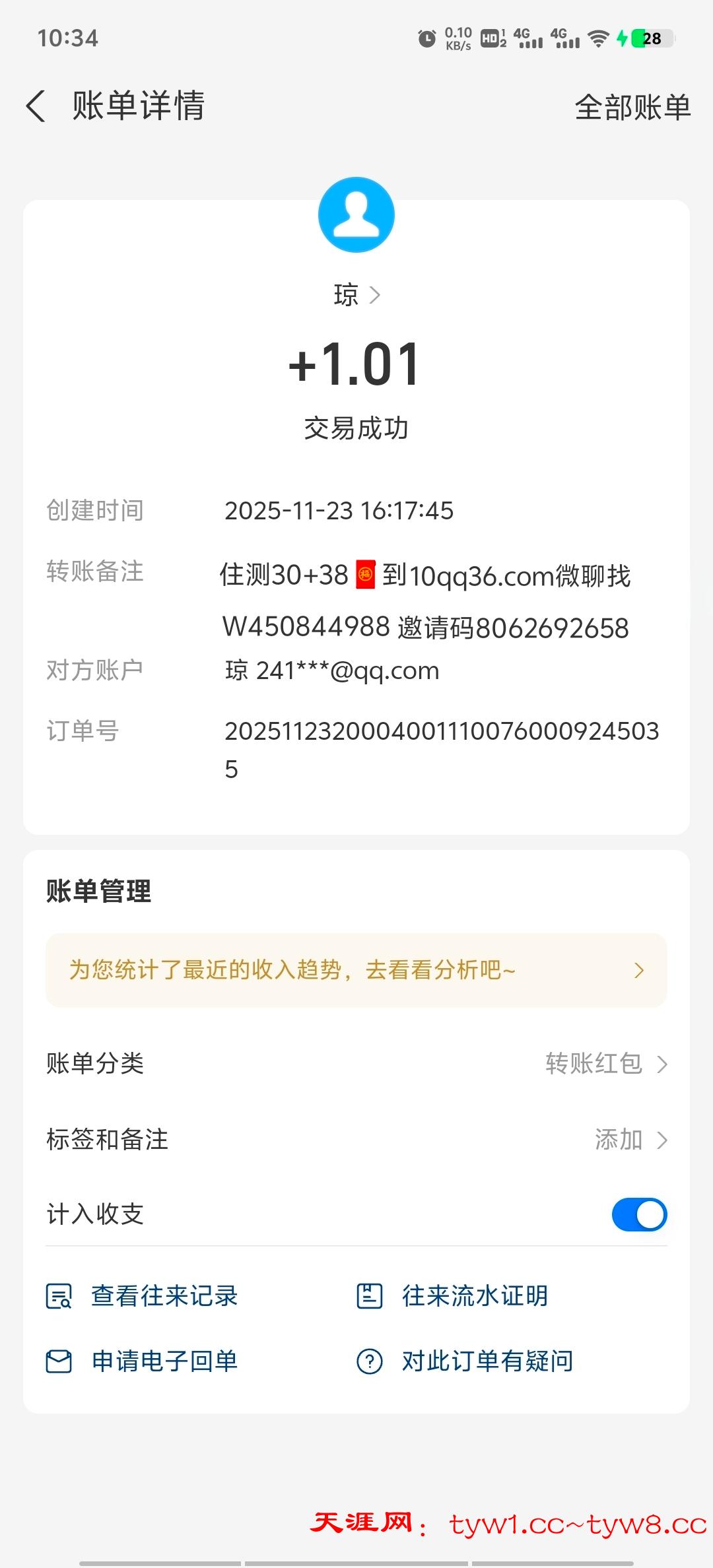Add a tag in 标签和备注
Screen dimensions: 713x1568
pyautogui.click(x=630, y=1140)
